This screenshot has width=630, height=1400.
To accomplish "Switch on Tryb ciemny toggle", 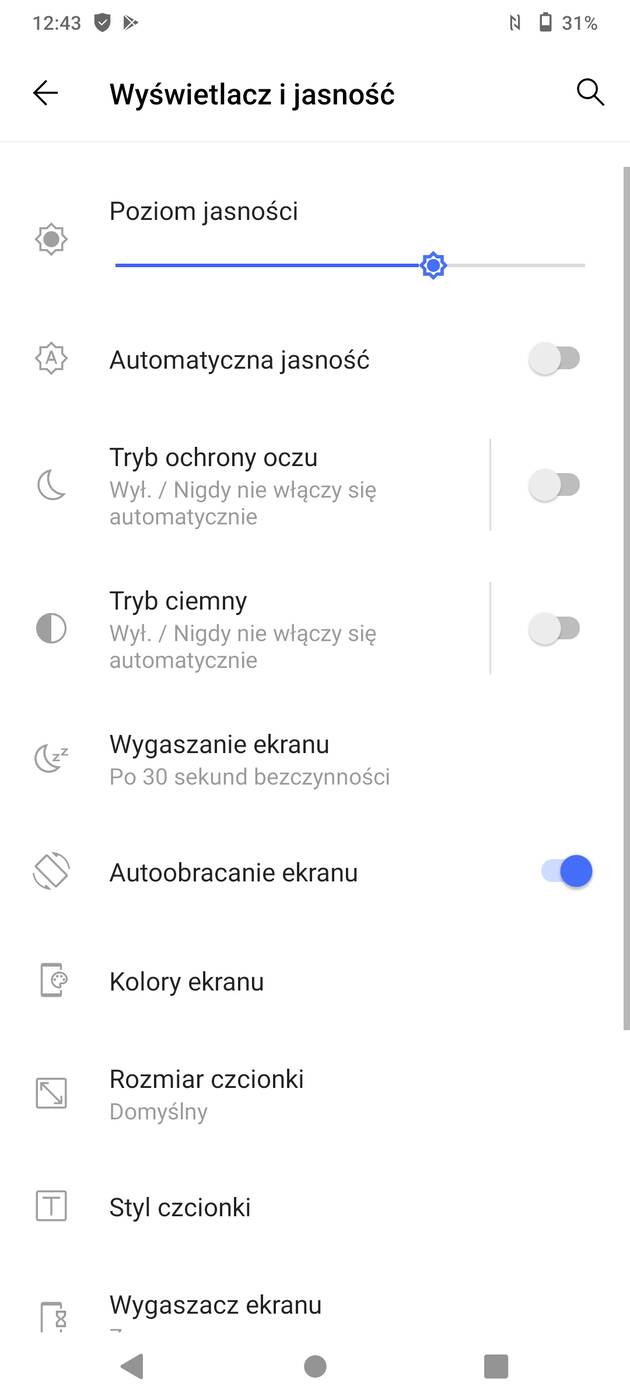I will click(x=555, y=629).
